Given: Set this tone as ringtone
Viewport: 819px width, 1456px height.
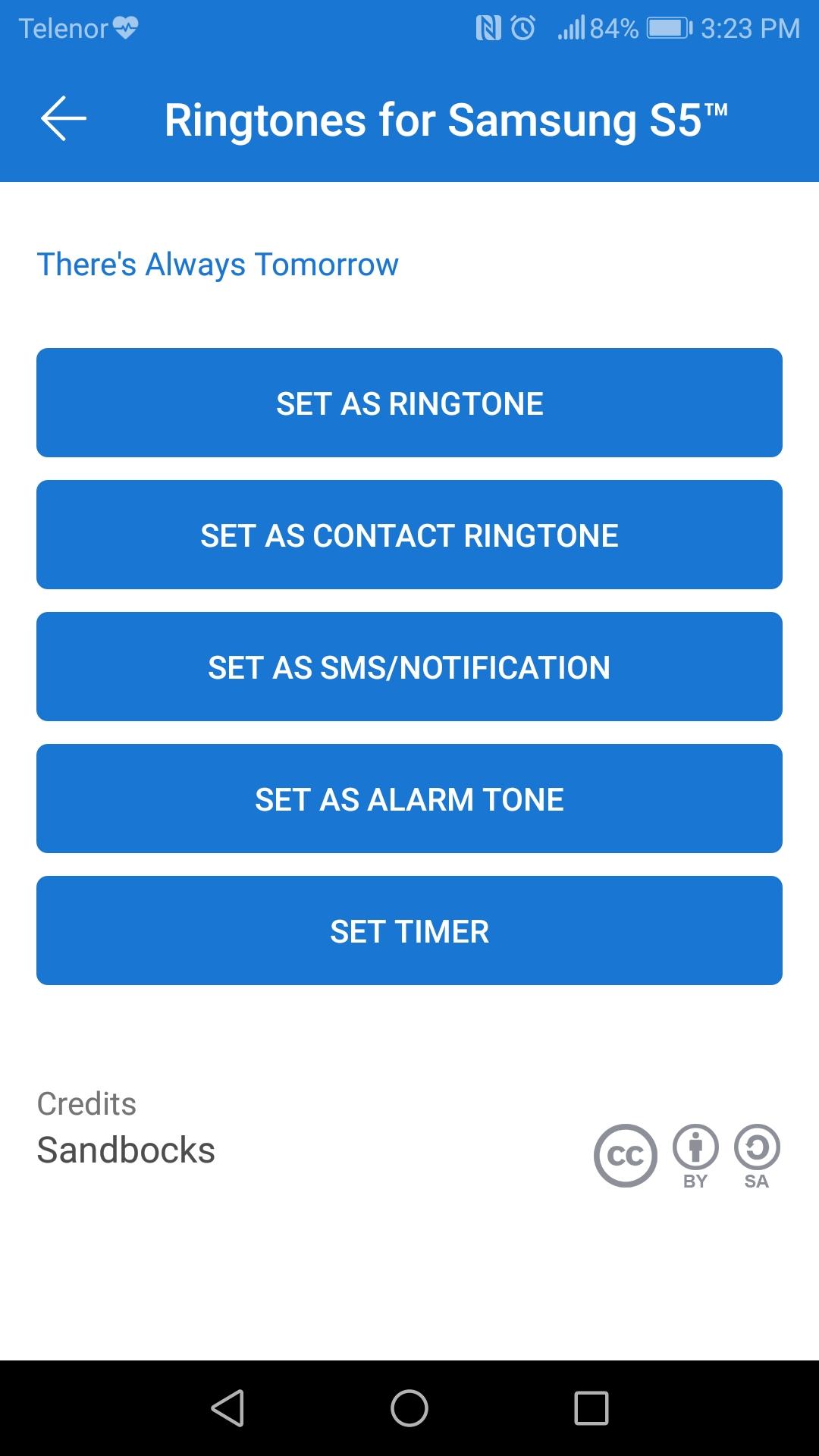Looking at the screenshot, I should point(409,403).
